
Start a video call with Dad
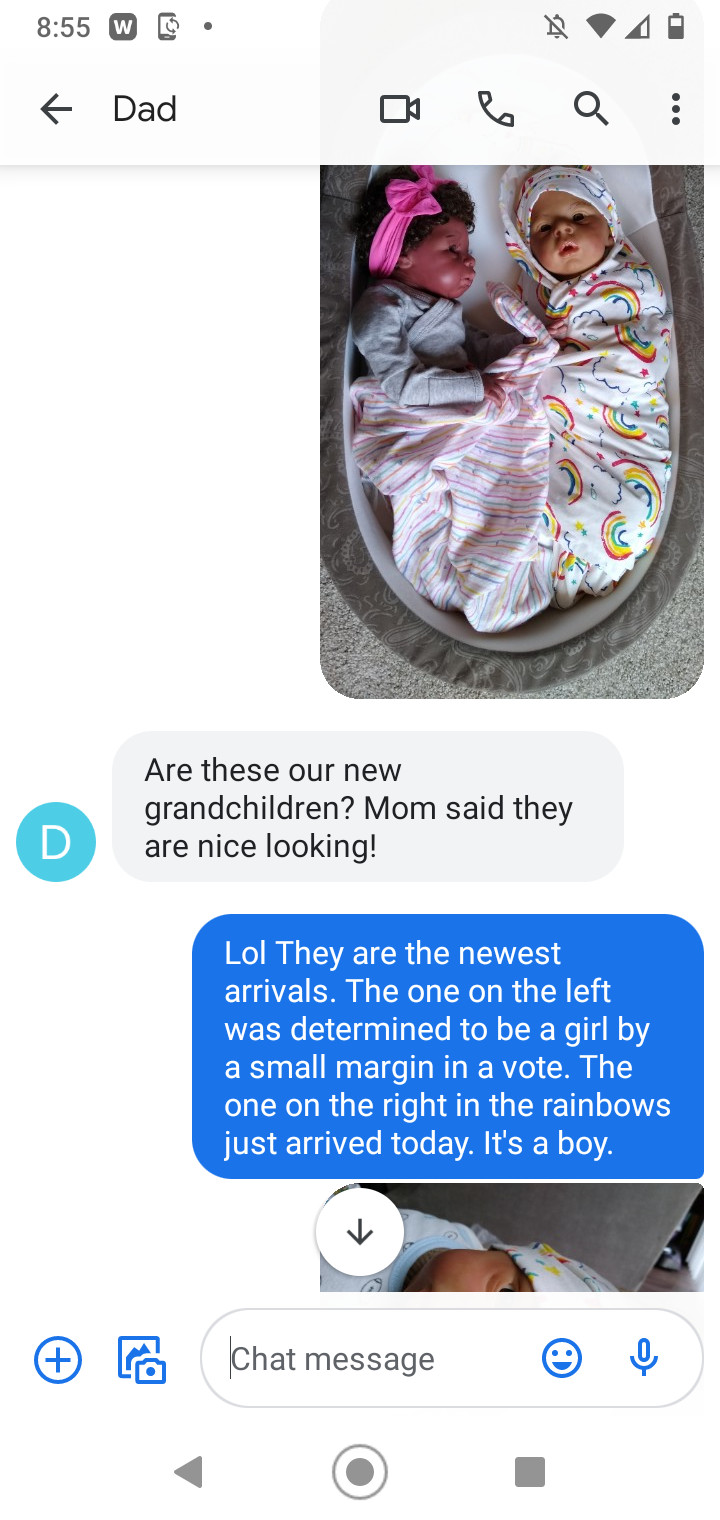(x=400, y=109)
